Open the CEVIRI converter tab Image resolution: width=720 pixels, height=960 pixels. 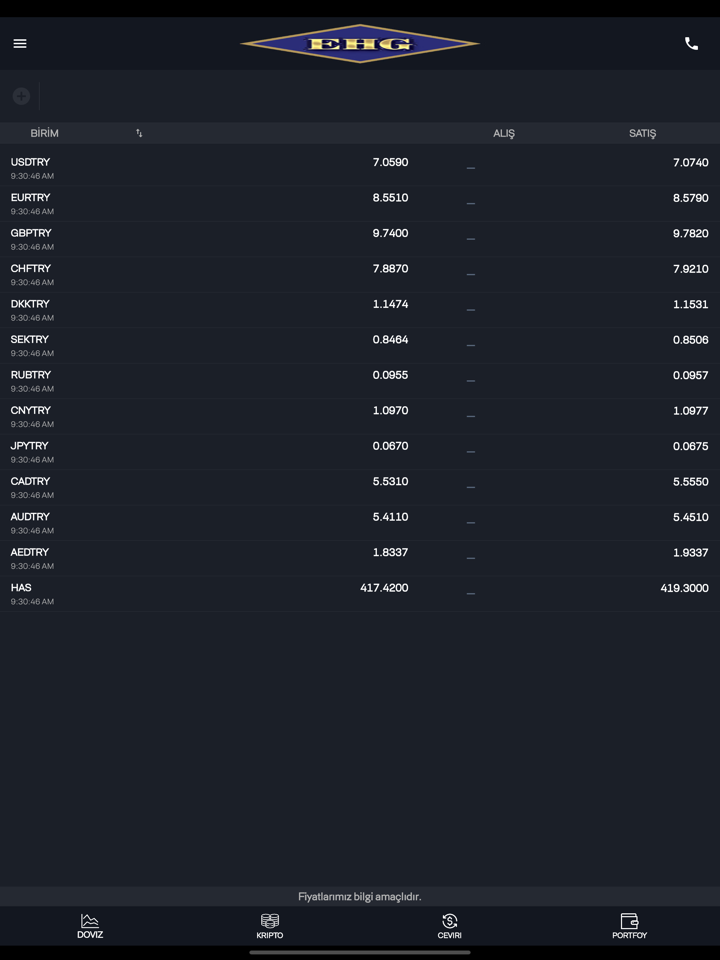[x=450, y=926]
